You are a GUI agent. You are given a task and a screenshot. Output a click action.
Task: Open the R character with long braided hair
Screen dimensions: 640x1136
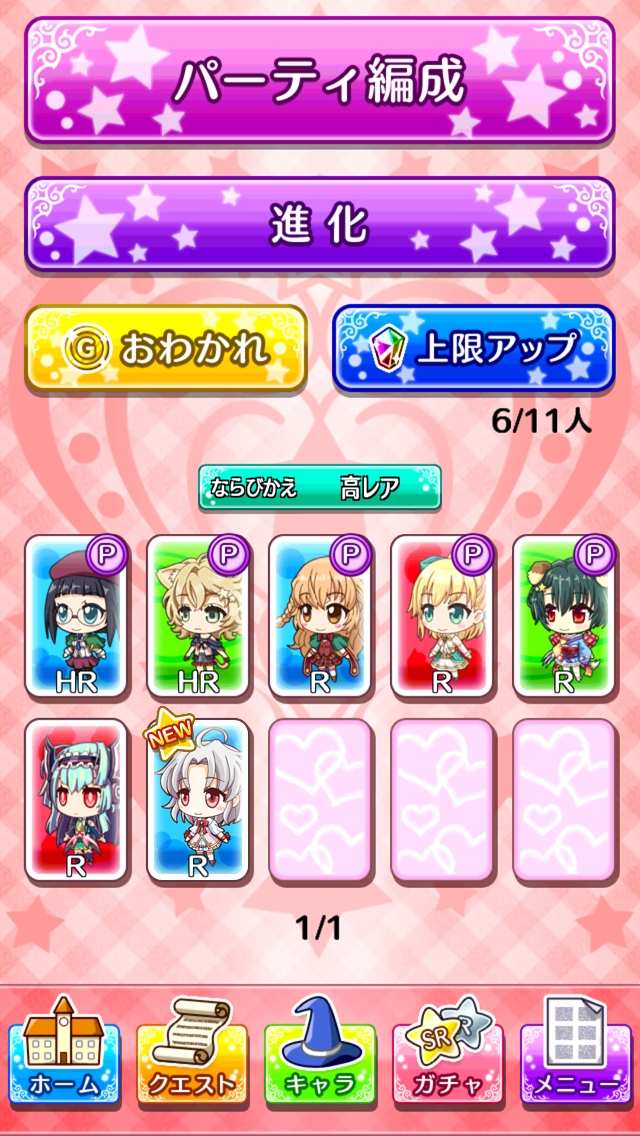(320, 616)
